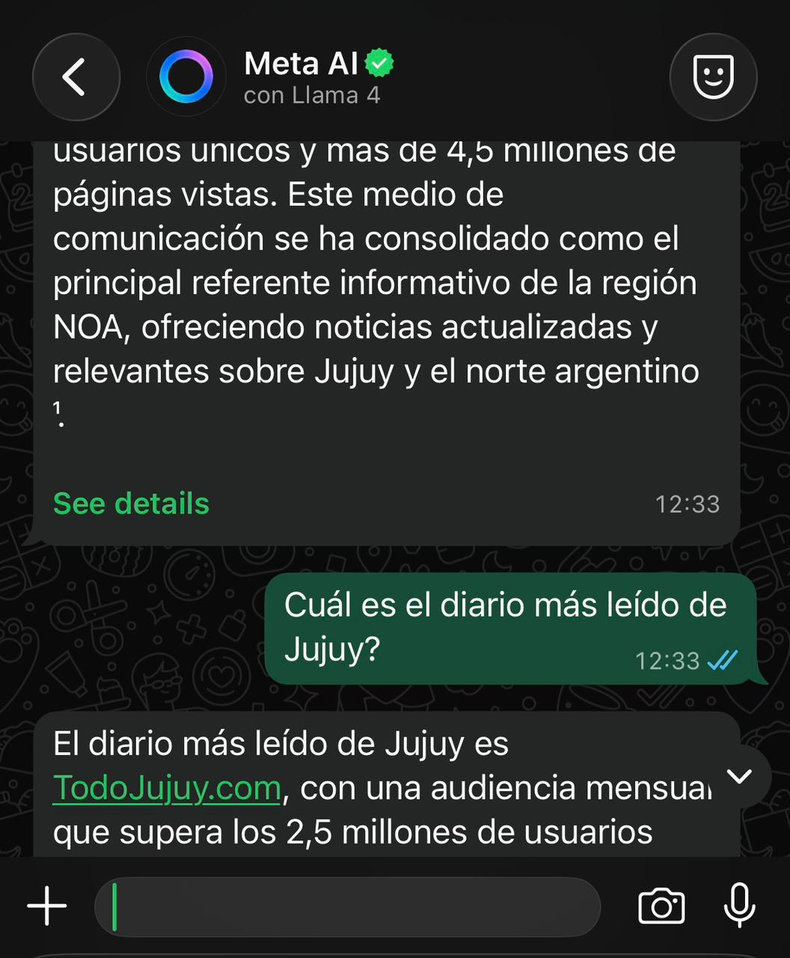Open the camera to take a photo

pos(661,907)
